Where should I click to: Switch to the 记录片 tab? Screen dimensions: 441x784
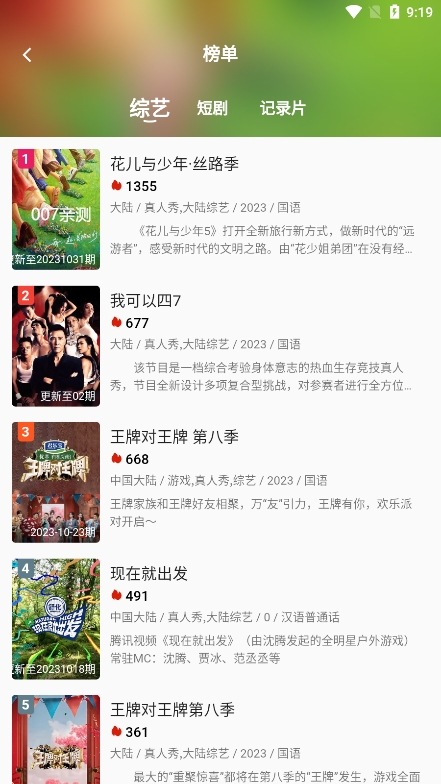tap(282, 108)
